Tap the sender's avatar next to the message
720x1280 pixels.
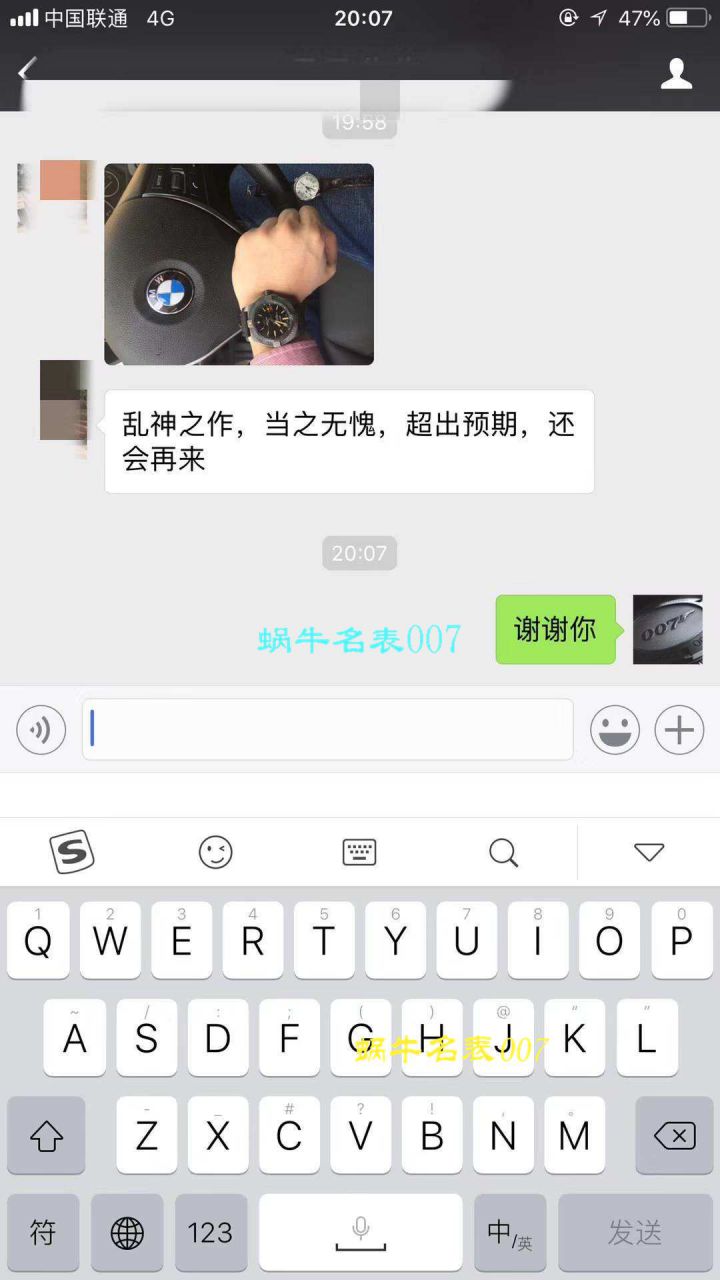(x=64, y=400)
